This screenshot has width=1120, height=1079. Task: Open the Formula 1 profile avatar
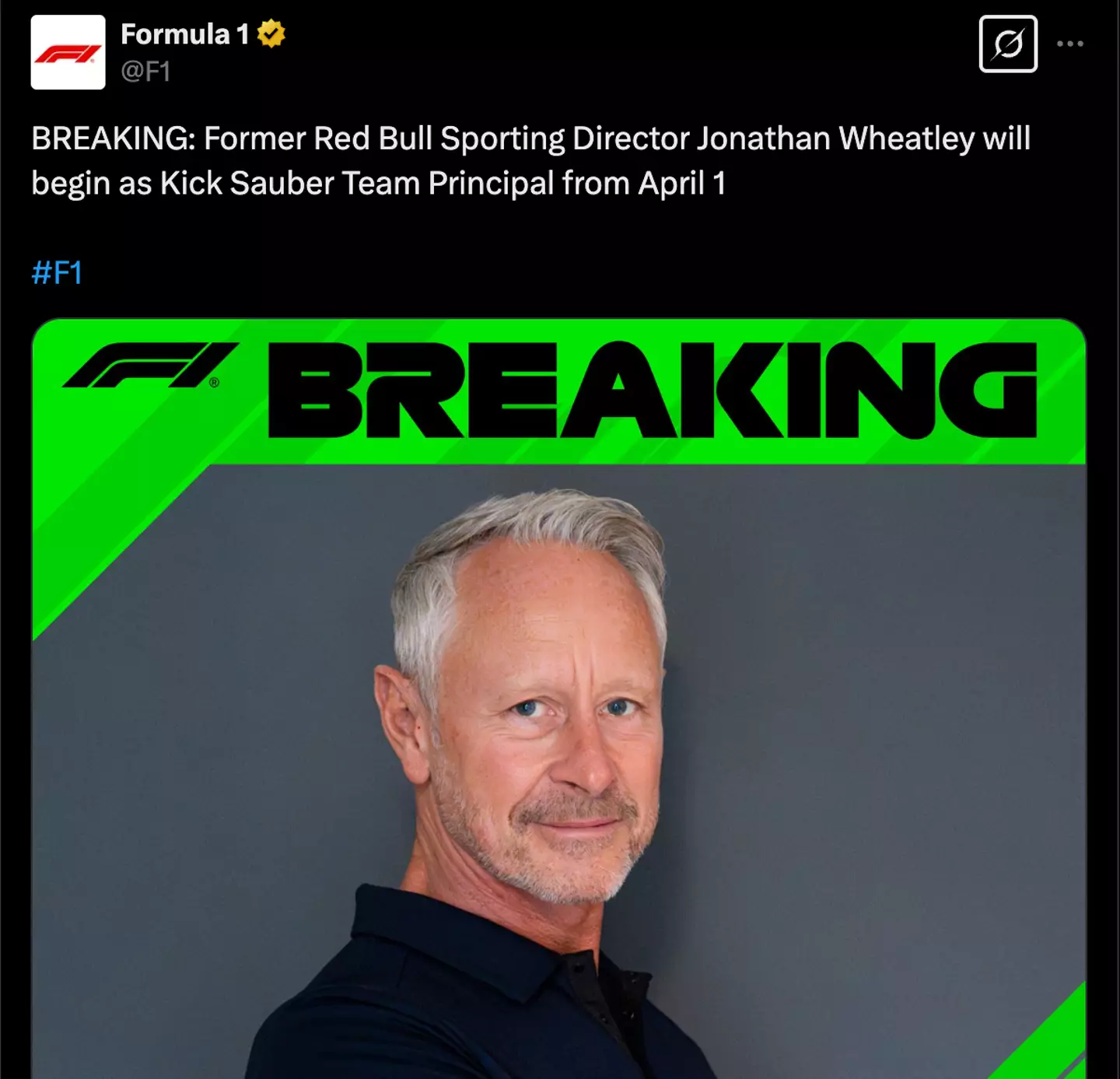tap(68, 52)
